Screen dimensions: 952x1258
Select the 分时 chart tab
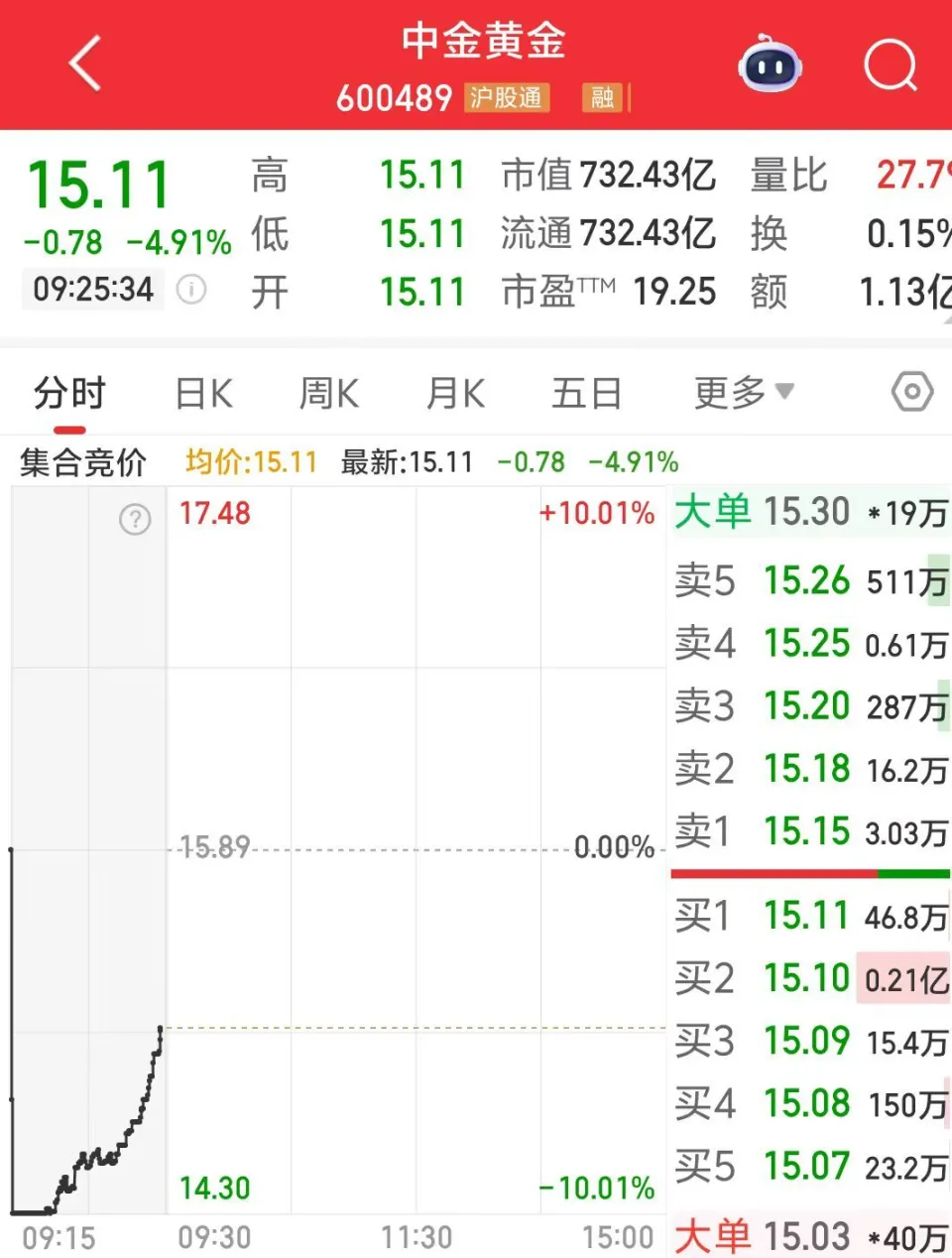coord(69,394)
